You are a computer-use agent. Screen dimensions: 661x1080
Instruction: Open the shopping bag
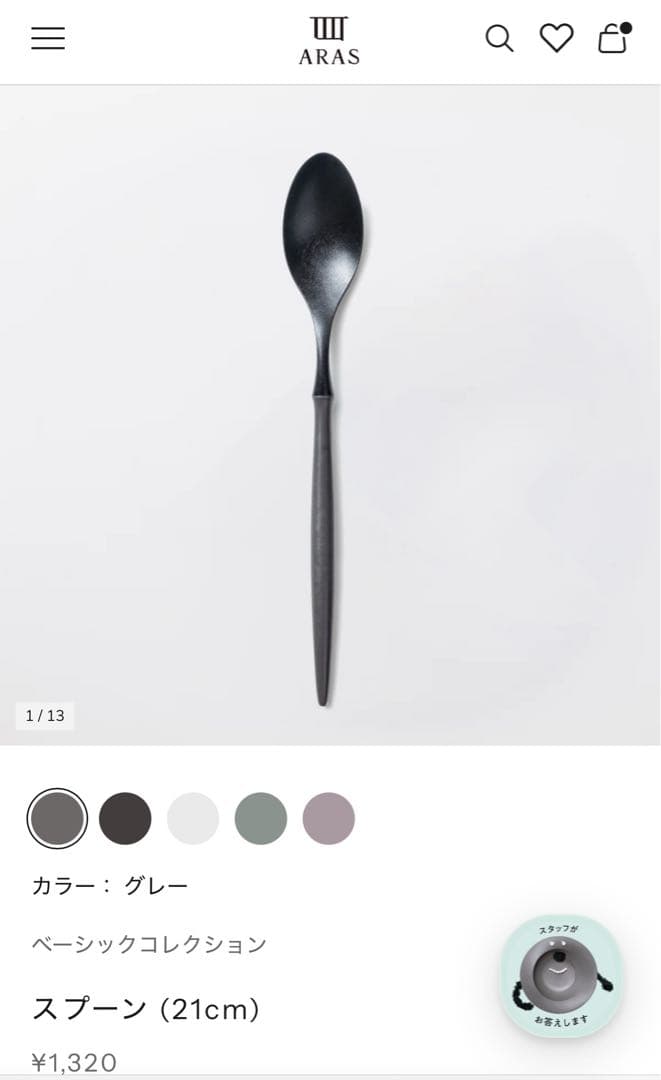coord(612,39)
